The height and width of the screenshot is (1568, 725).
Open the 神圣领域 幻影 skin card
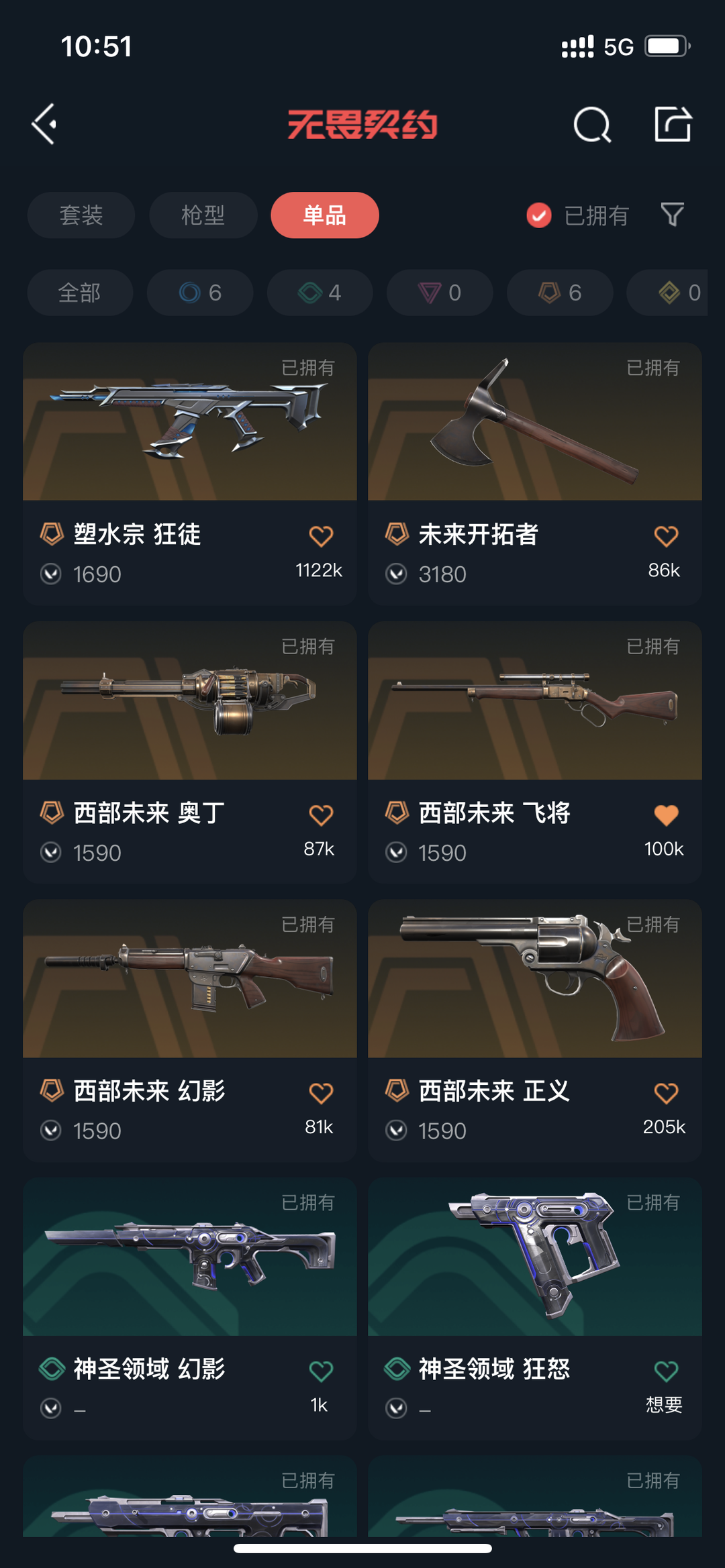190,1309
